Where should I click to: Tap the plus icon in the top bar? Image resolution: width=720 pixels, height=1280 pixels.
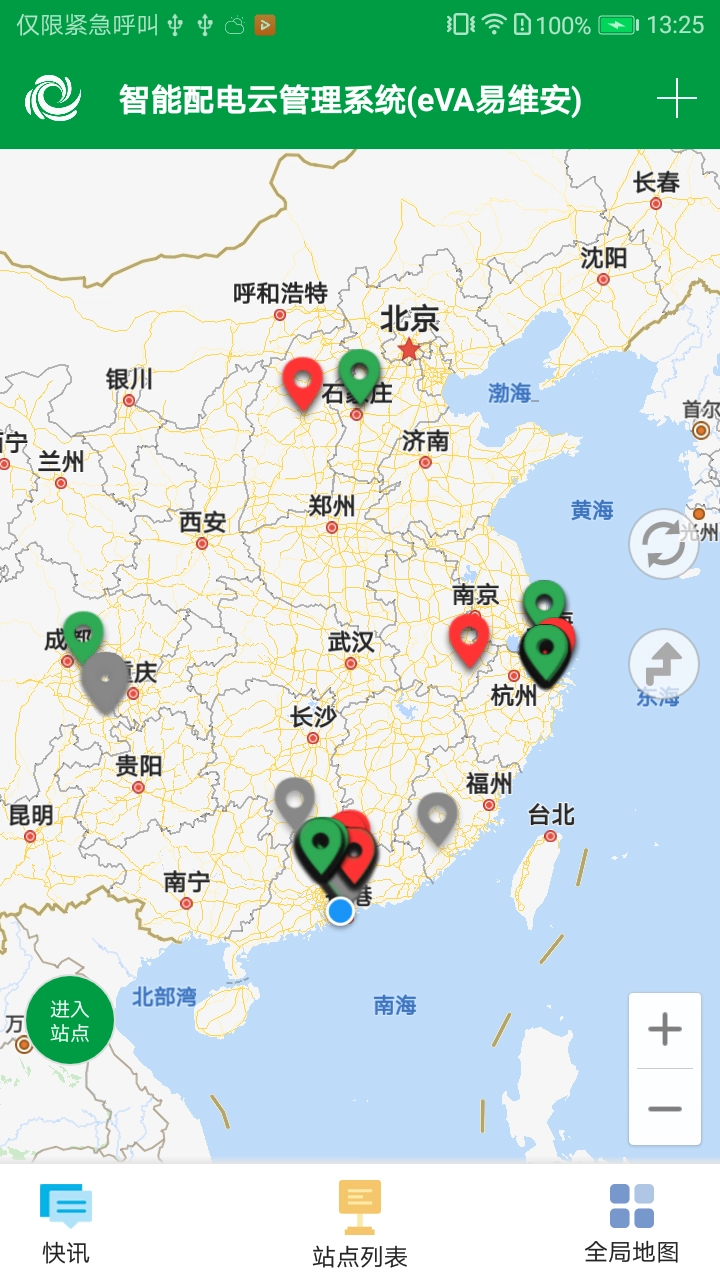[677, 98]
